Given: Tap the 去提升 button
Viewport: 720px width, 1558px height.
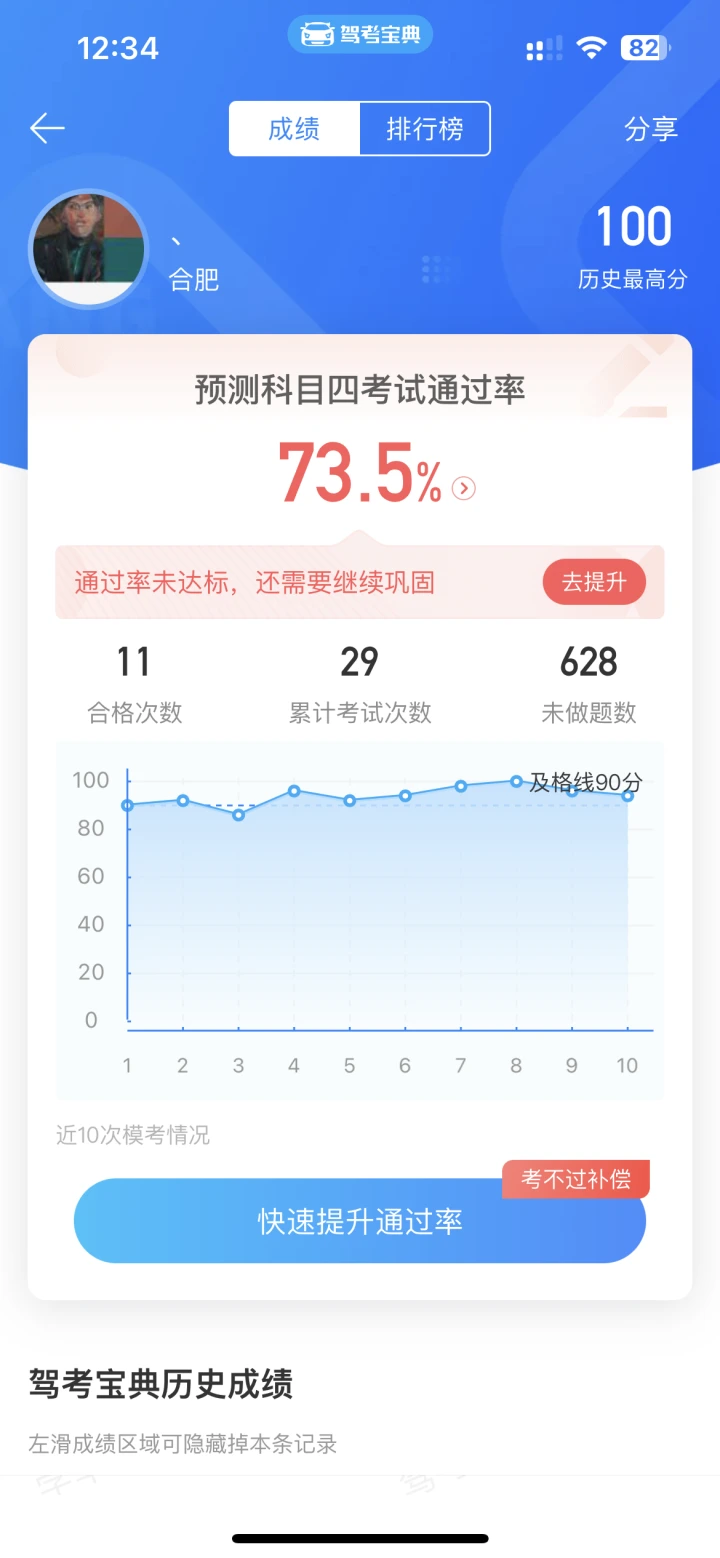Looking at the screenshot, I should pyautogui.click(x=594, y=582).
